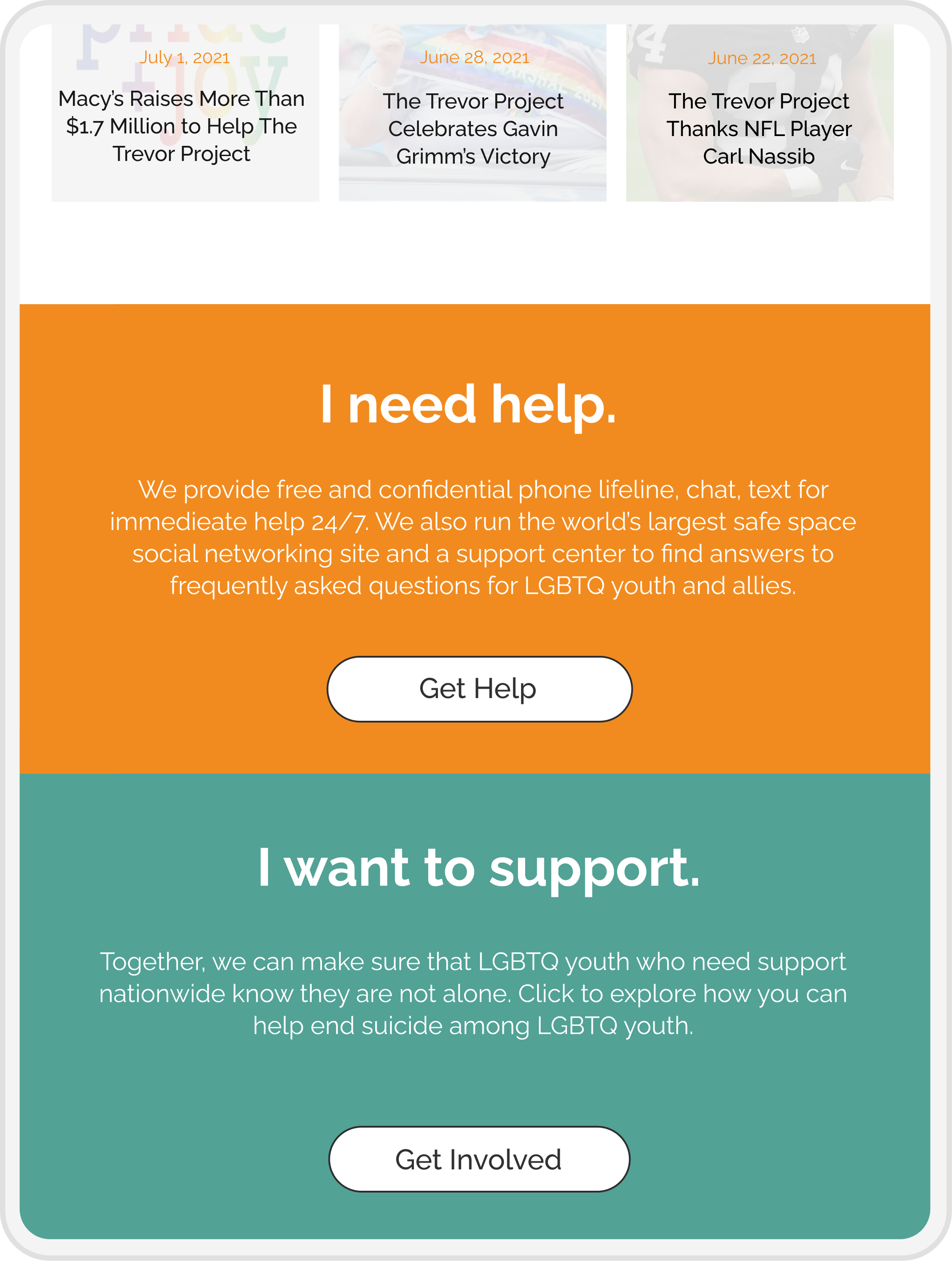The height and width of the screenshot is (1261, 952).
Task: Tap the Get Help button
Action: coord(479,689)
